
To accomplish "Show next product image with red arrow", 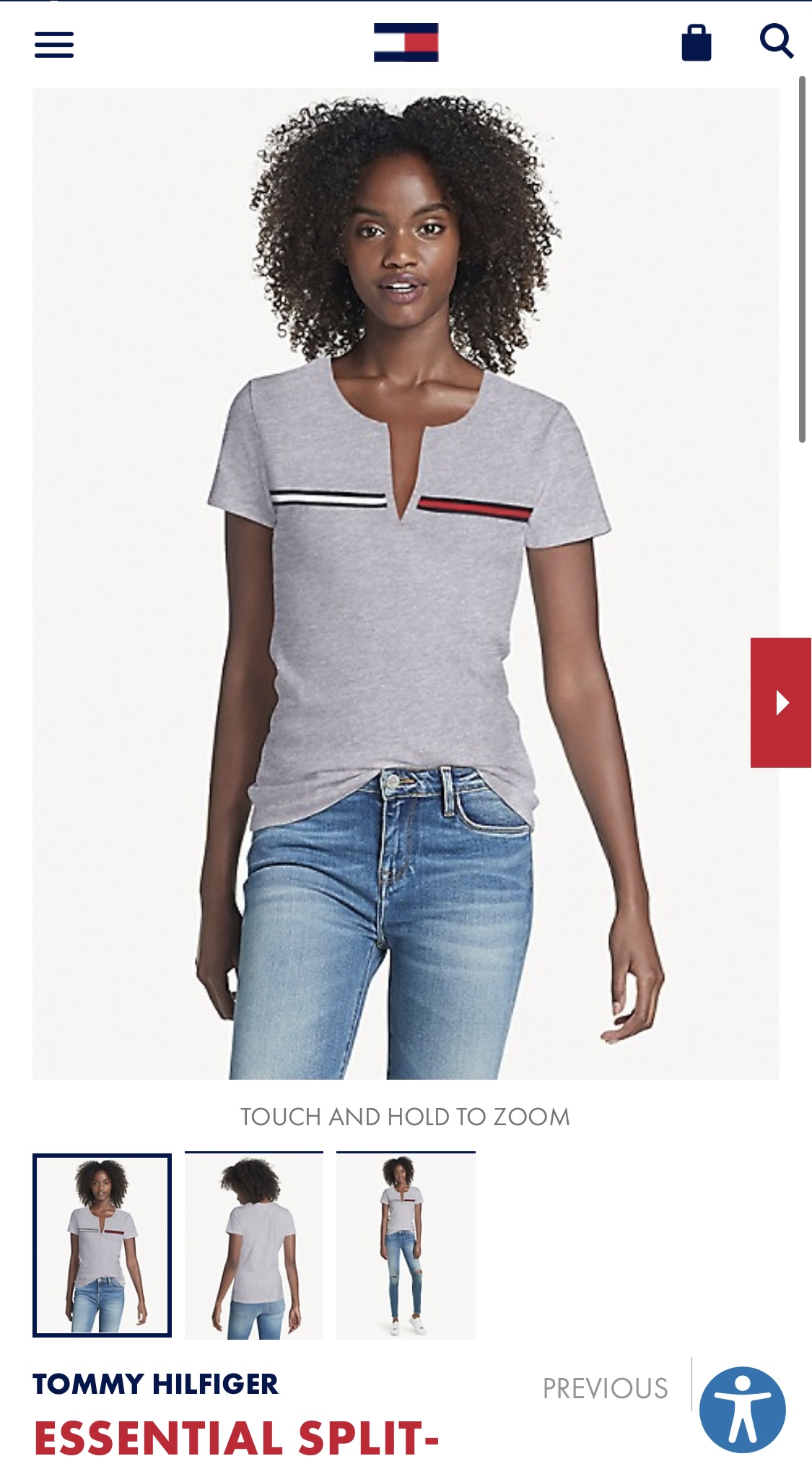I will 781,702.
